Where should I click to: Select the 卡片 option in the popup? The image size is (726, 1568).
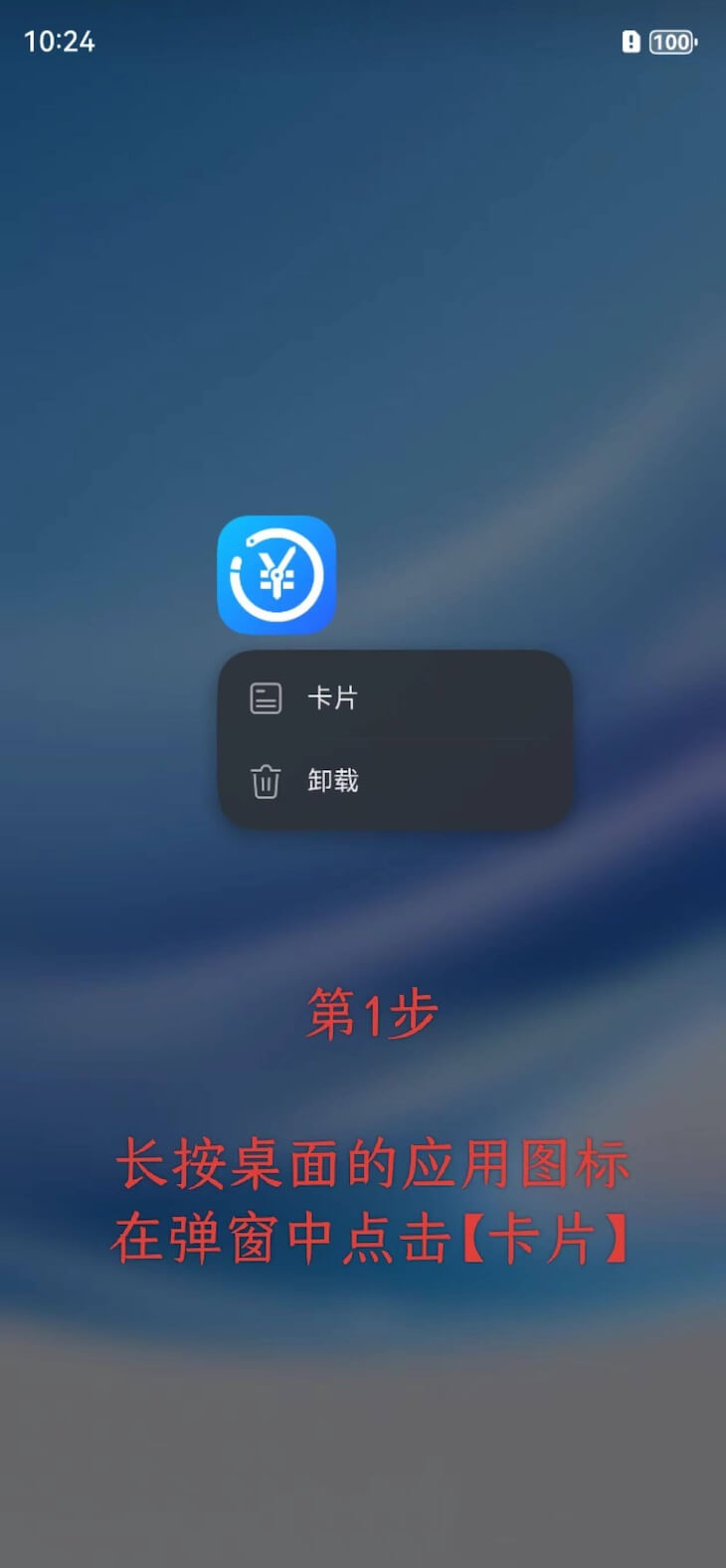pyautogui.click(x=331, y=697)
